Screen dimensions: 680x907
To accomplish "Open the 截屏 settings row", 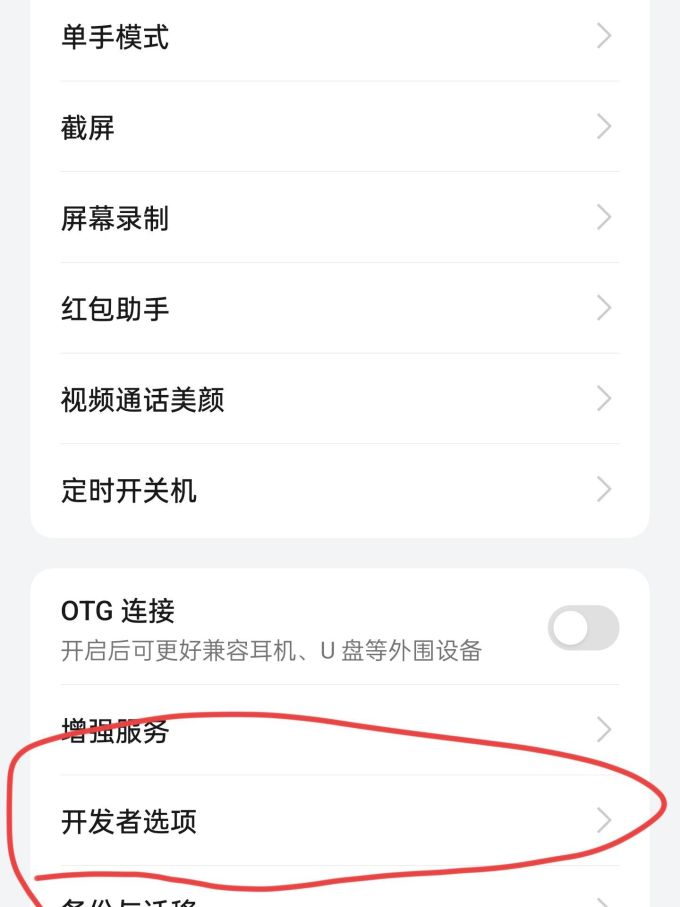I will pyautogui.click(x=340, y=127).
